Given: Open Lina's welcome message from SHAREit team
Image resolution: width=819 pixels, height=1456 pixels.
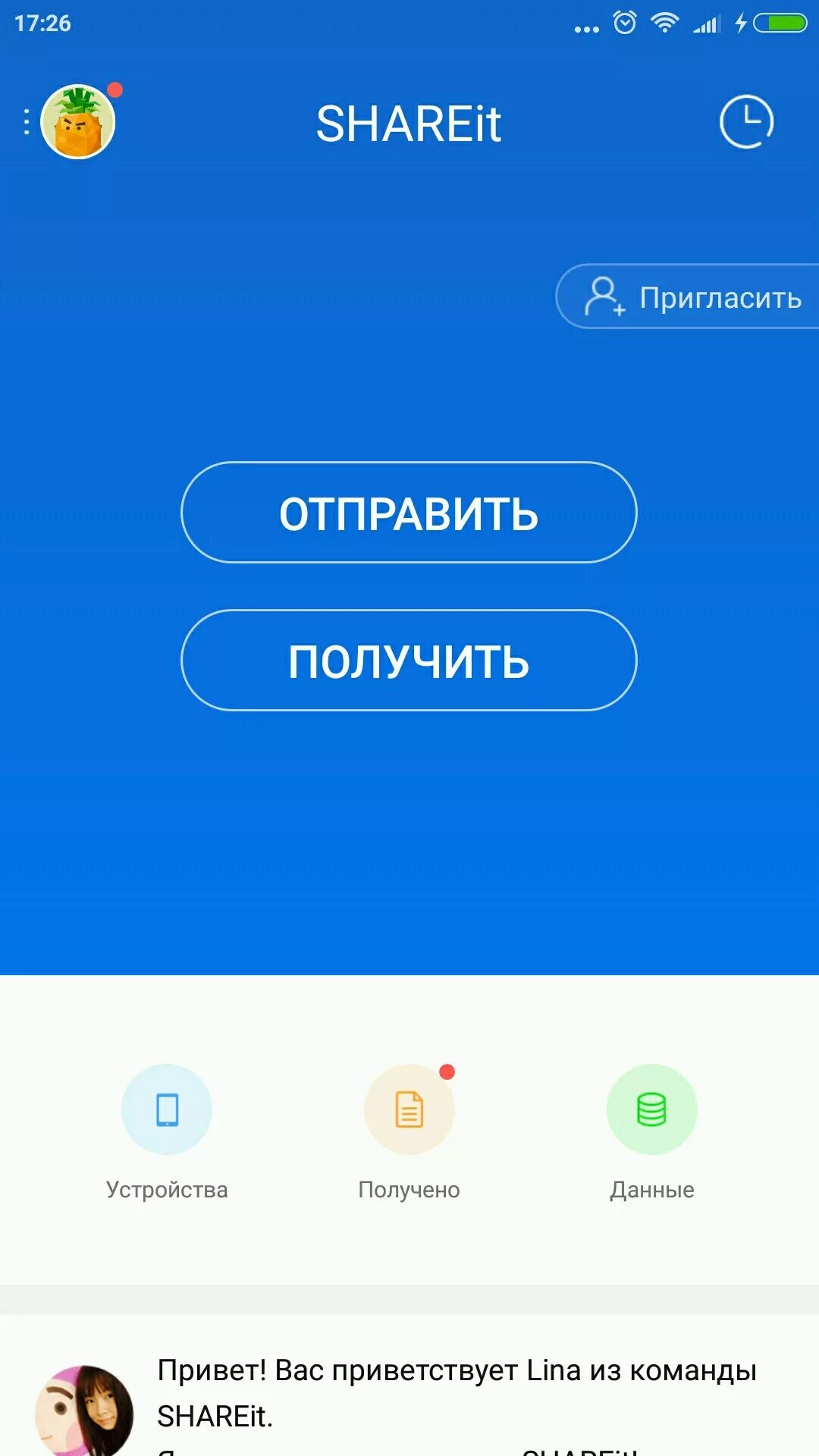Looking at the screenshot, I should 455,1392.
